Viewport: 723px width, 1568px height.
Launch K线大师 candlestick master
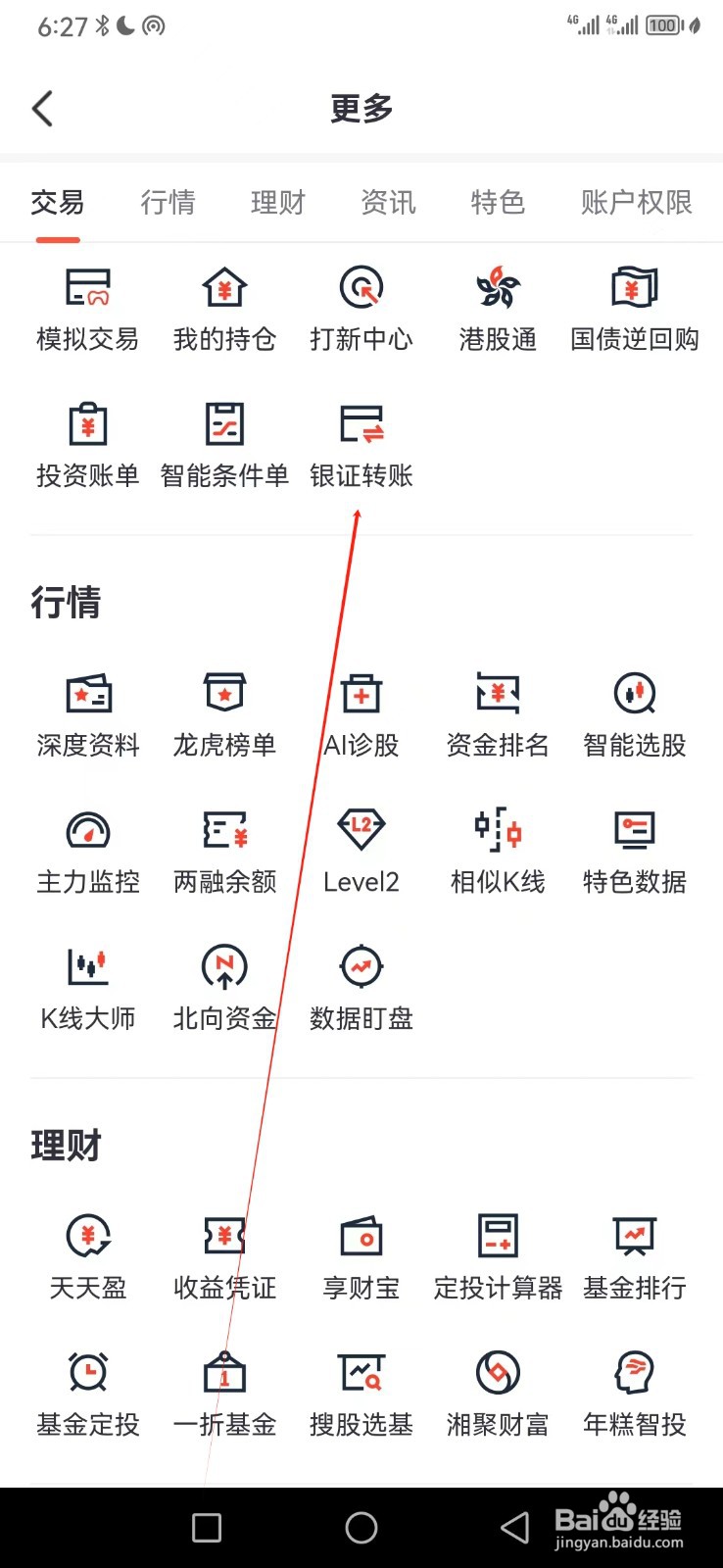pyautogui.click(x=87, y=987)
